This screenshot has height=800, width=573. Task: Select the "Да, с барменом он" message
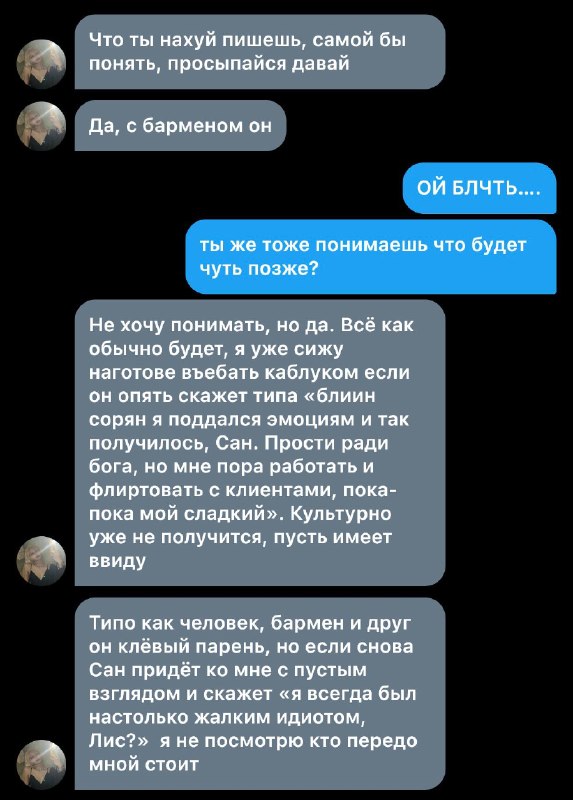coord(181,126)
